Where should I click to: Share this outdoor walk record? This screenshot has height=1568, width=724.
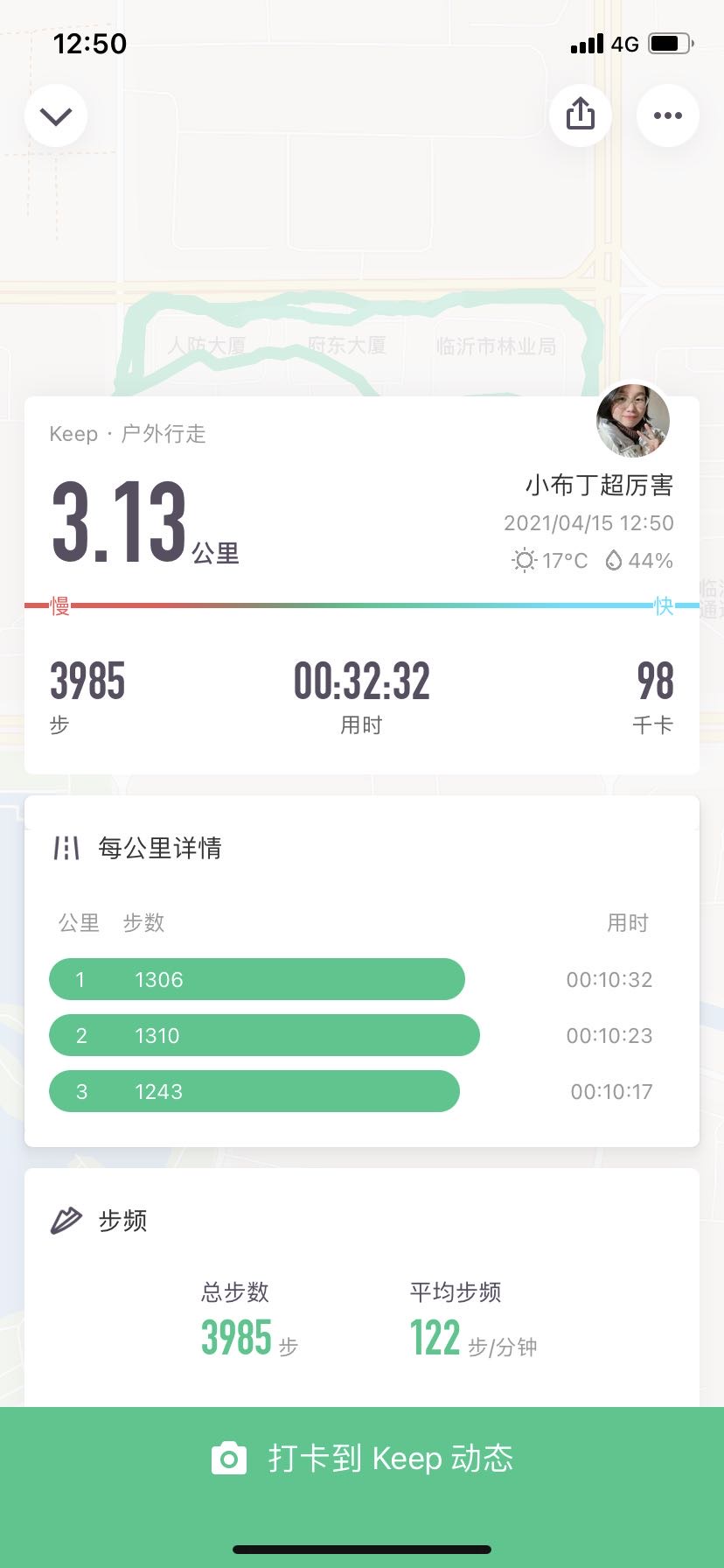point(581,115)
